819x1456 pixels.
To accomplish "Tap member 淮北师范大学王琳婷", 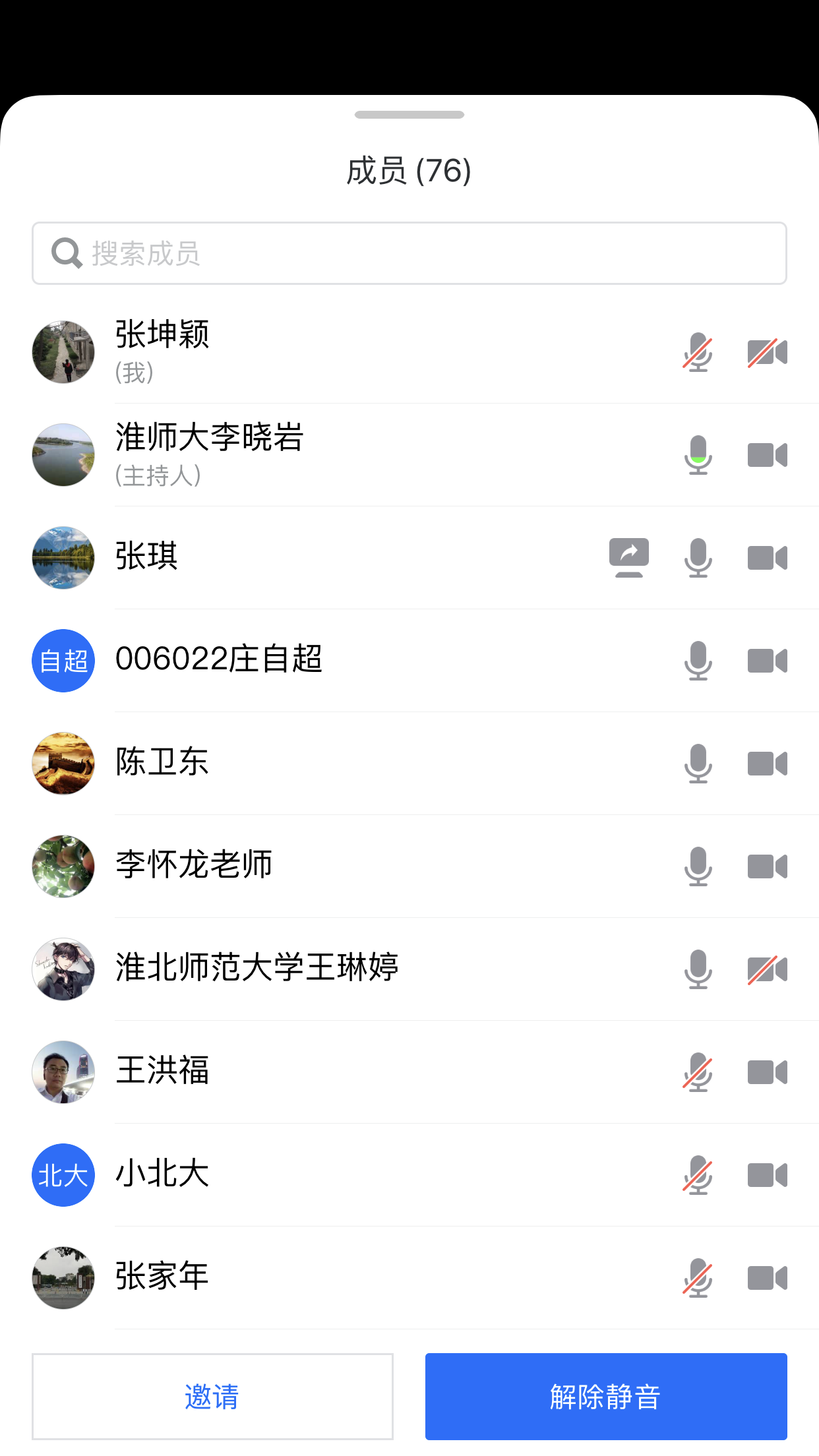I will pos(330,969).
